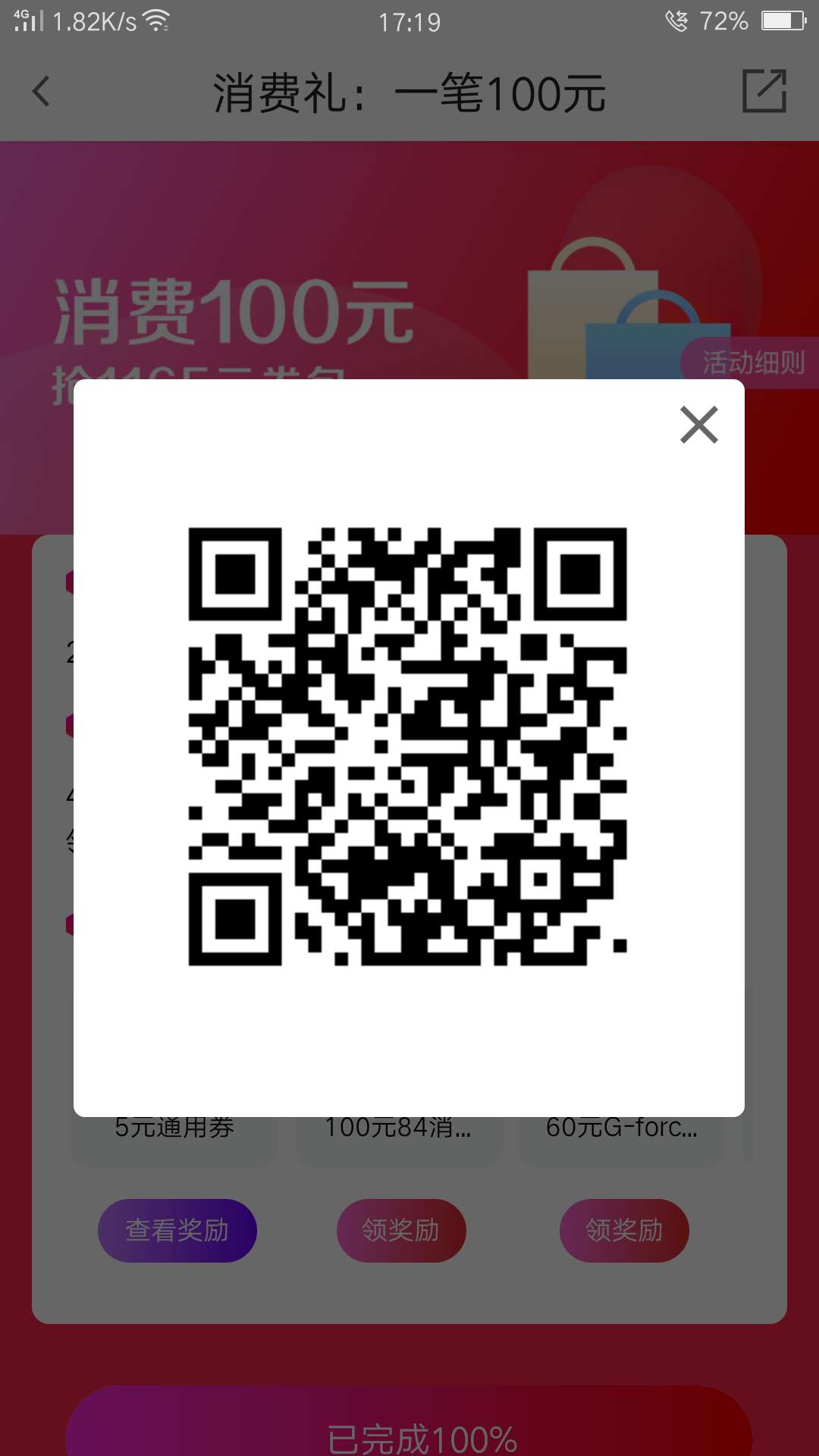The image size is (819, 1456).
Task: Claim reward under 100元84消 coupon
Action: 401,1230
